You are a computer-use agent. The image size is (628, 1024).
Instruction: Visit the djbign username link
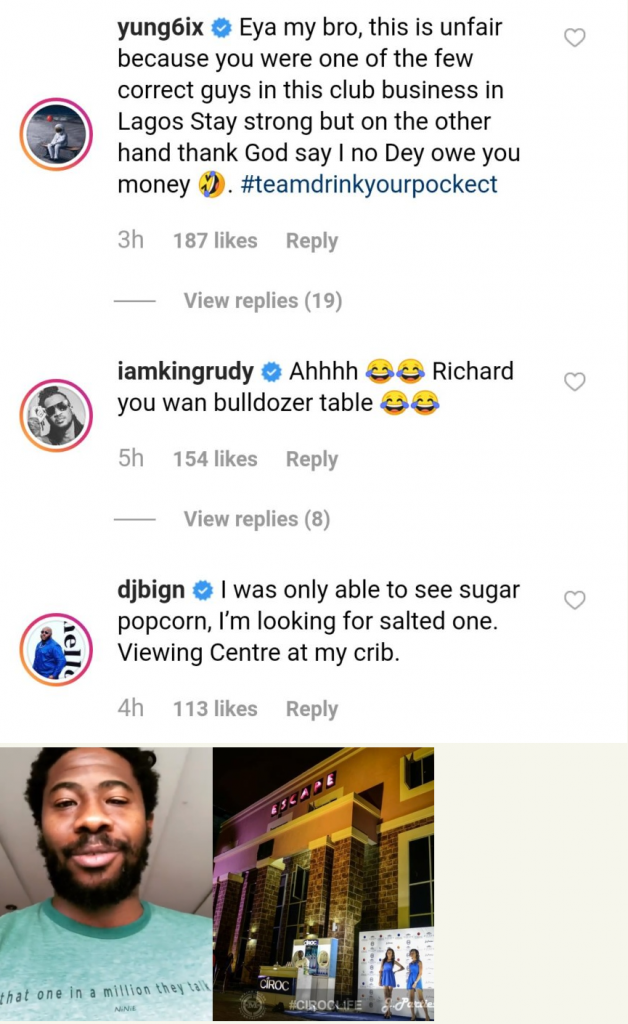pos(151,590)
